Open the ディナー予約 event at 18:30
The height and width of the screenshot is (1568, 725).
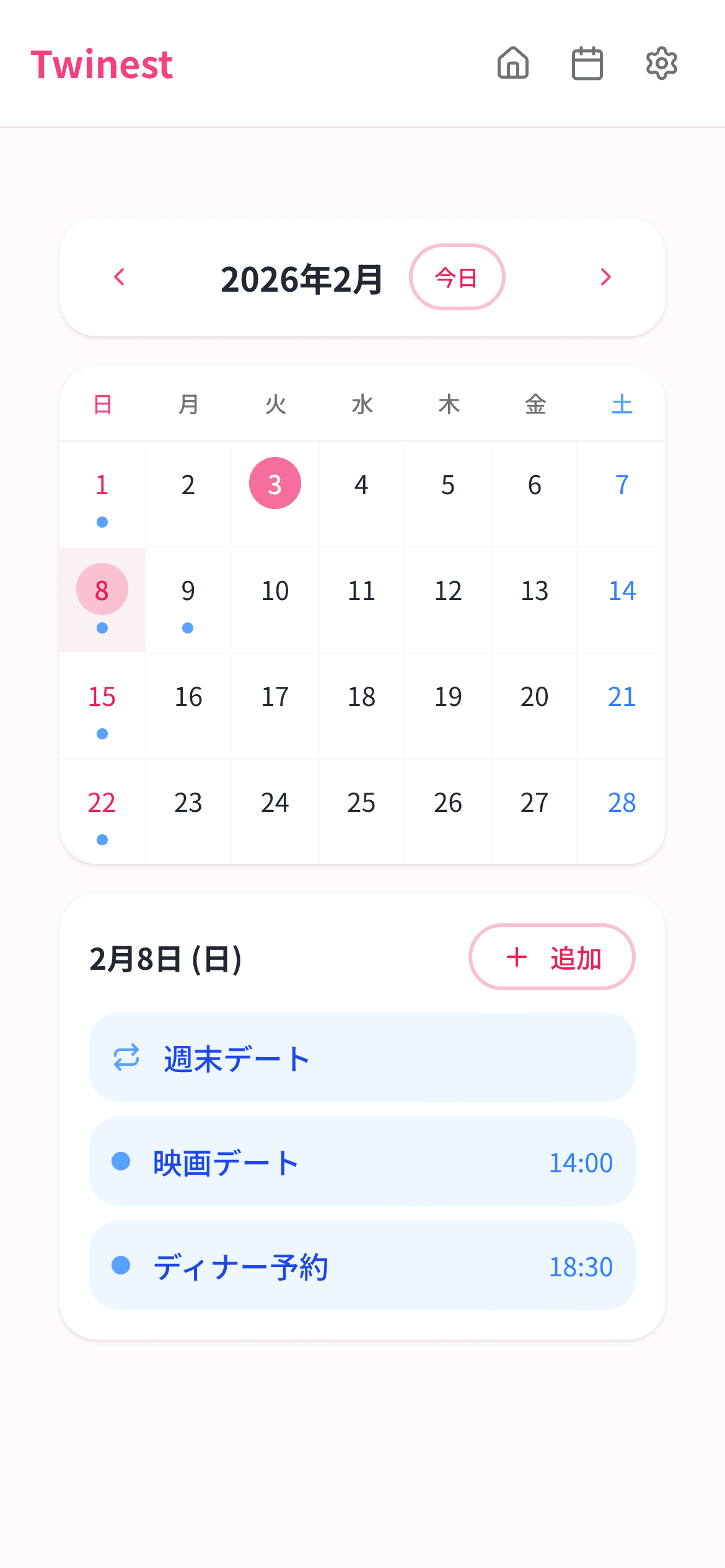tap(362, 1267)
